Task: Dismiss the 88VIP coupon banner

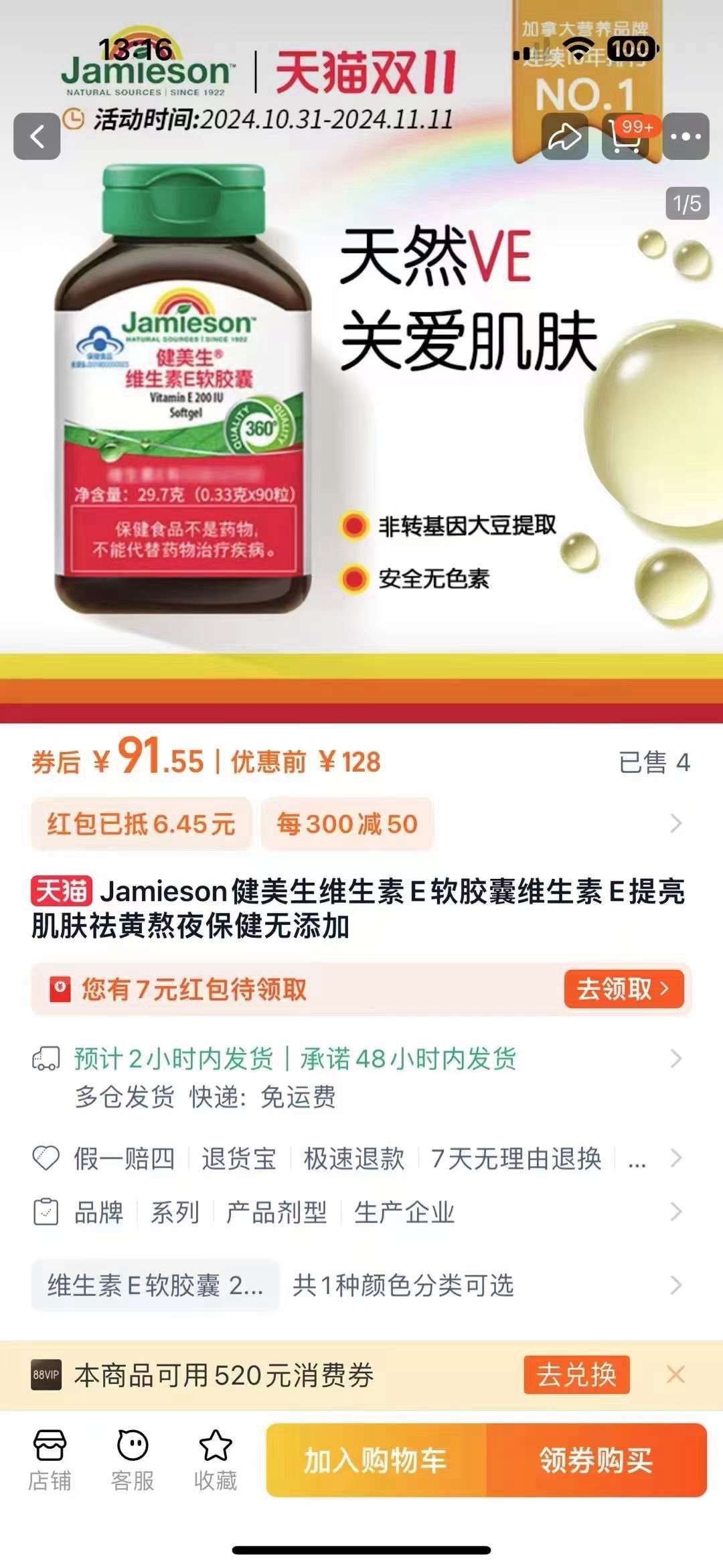Action: pos(675,1375)
